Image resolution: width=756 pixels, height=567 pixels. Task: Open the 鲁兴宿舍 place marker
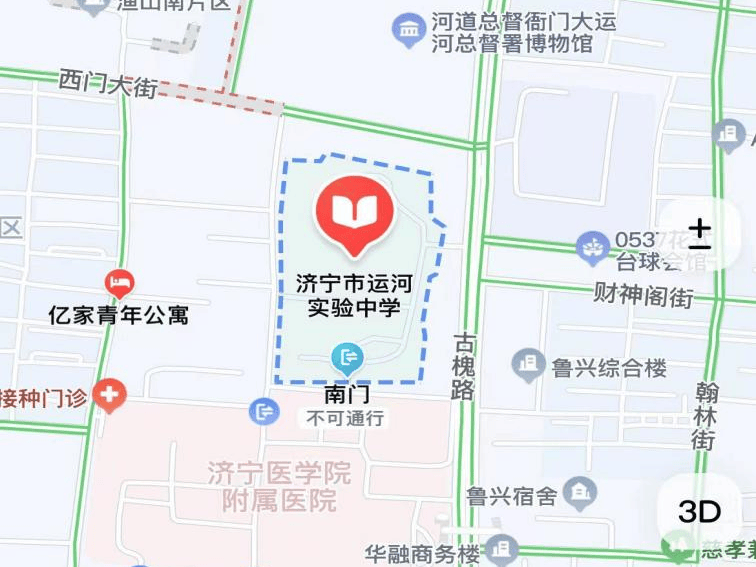pyautogui.click(x=579, y=492)
